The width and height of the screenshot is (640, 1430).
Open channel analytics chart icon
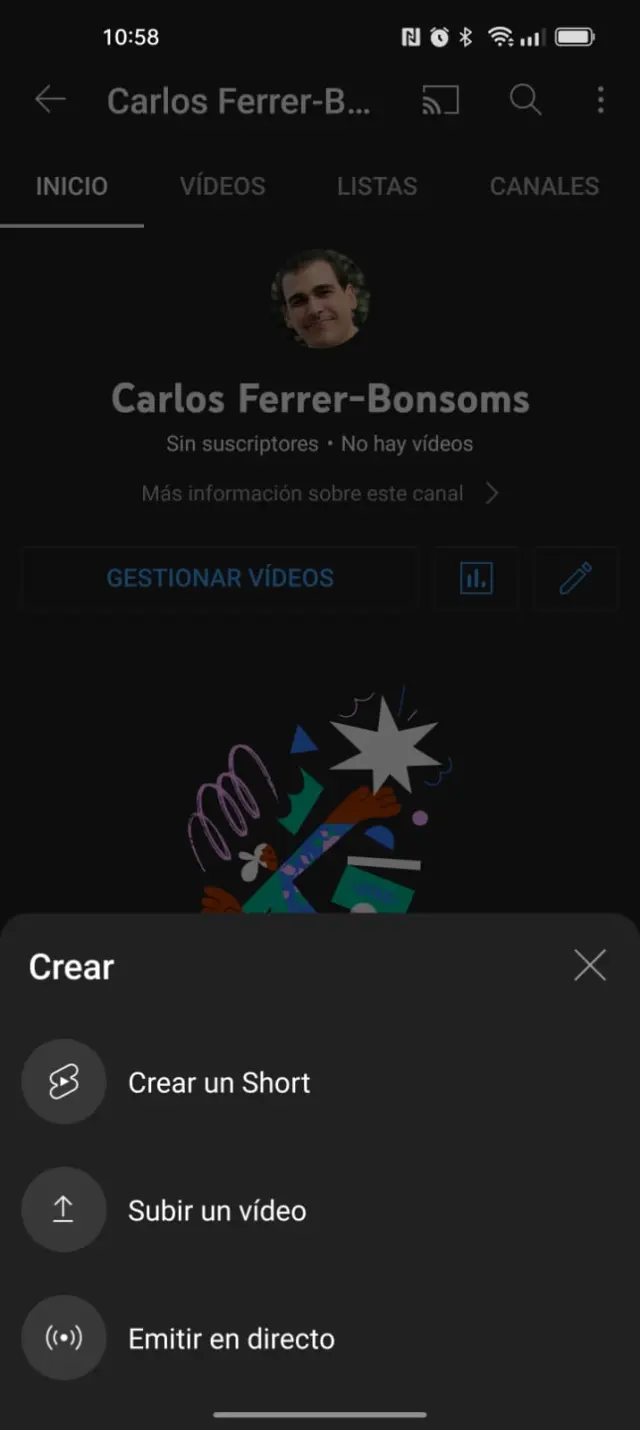[x=476, y=578]
